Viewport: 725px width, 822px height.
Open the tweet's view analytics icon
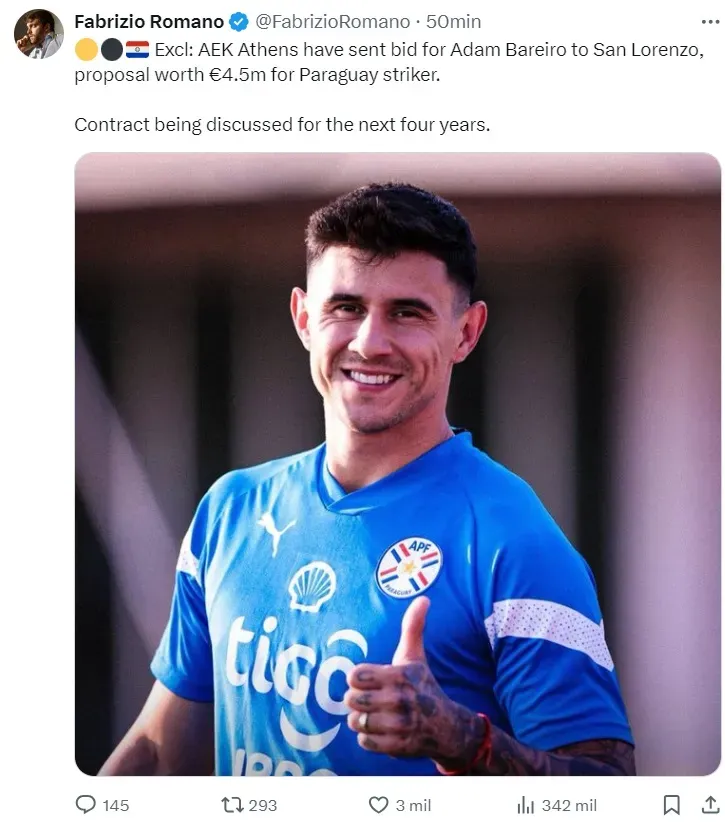[x=525, y=804]
